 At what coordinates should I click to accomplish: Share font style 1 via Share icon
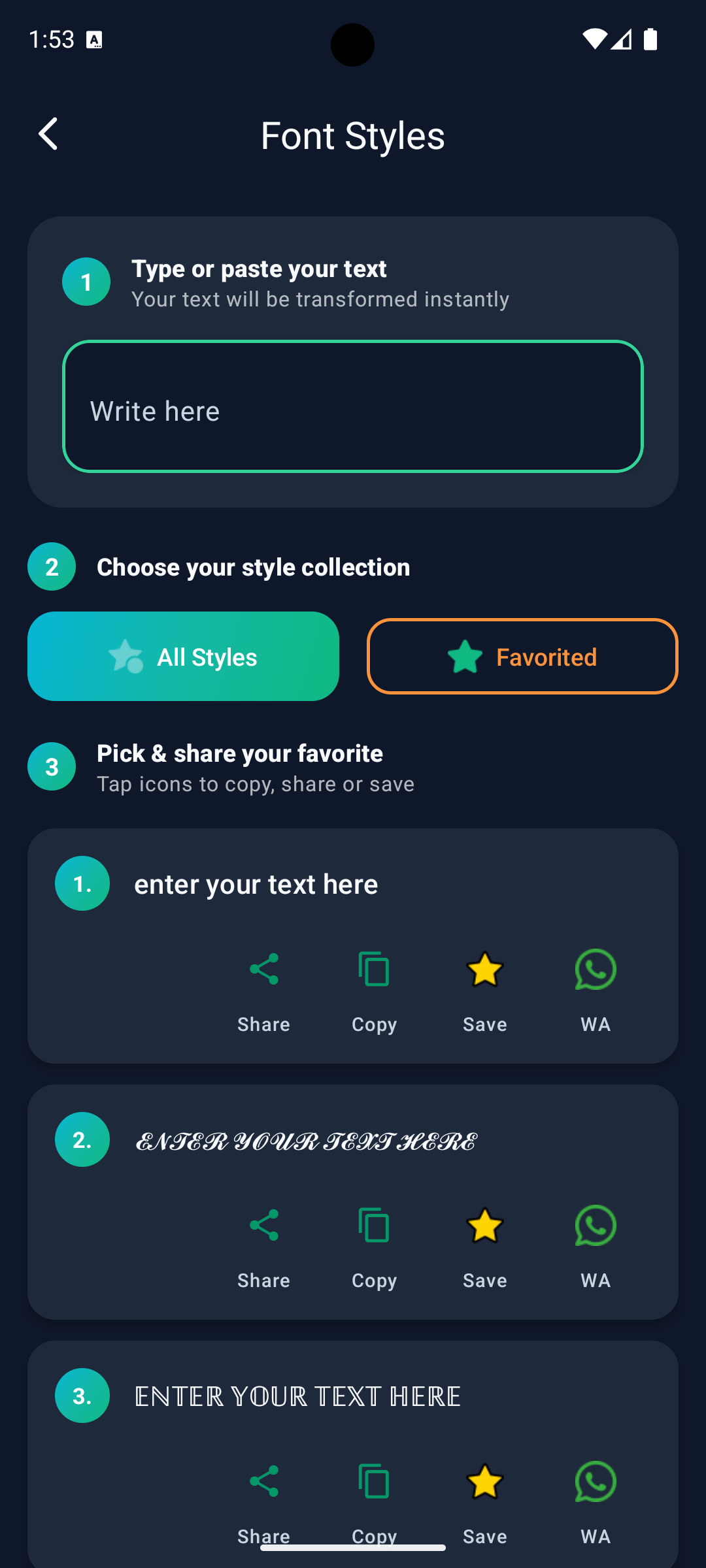tap(263, 970)
